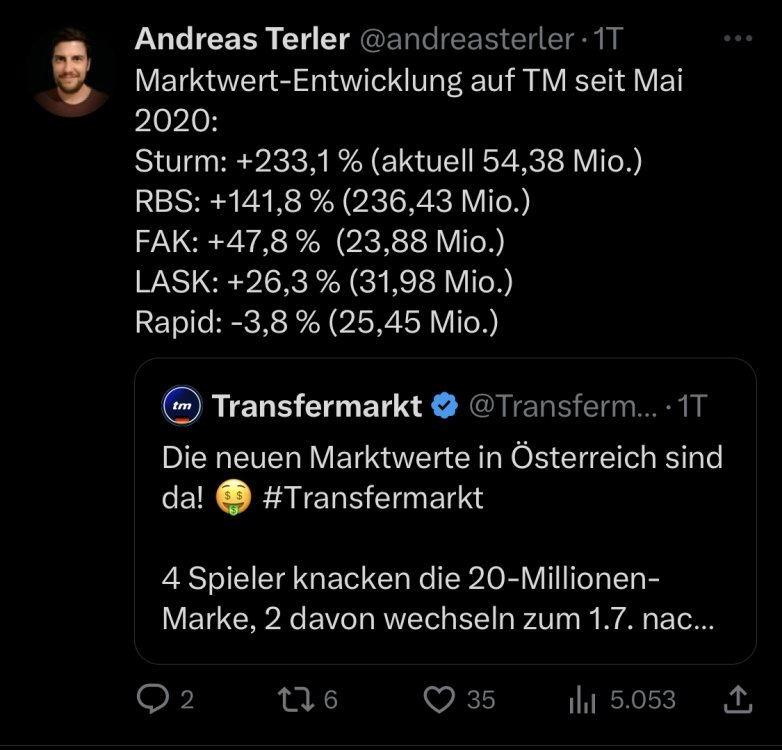Viewport: 782px width, 750px height.
Task: View the tweet's analytics
Action: coord(582,700)
